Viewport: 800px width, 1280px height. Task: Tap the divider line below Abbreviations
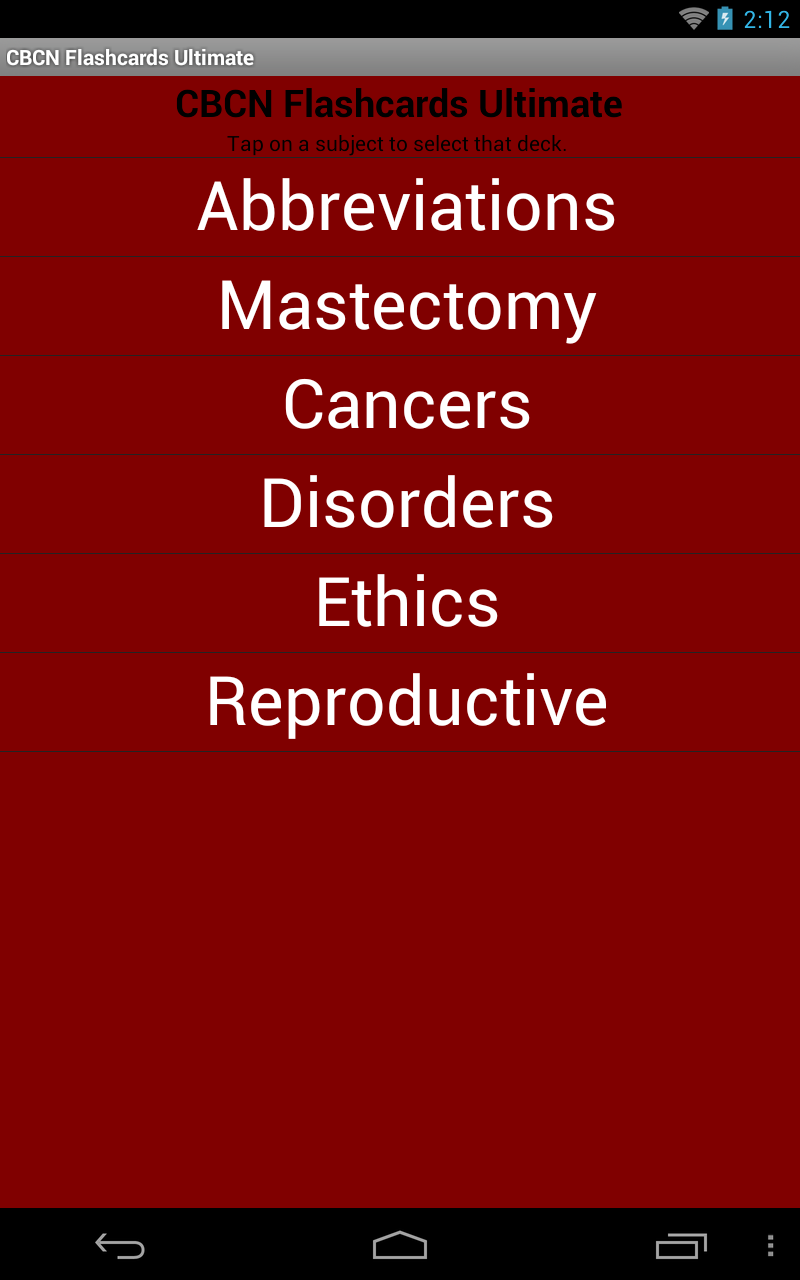[x=400, y=255]
